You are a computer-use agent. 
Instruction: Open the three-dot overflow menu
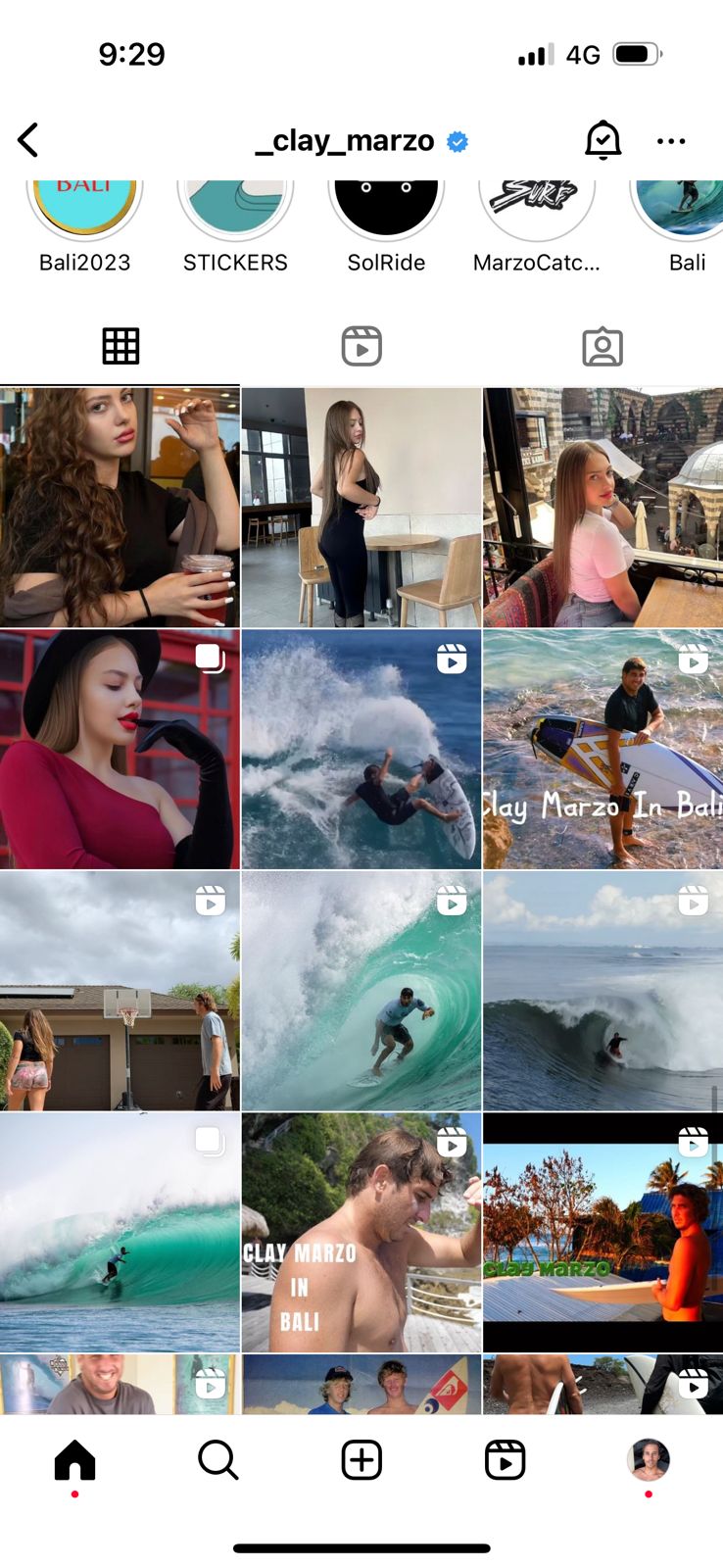point(671,141)
